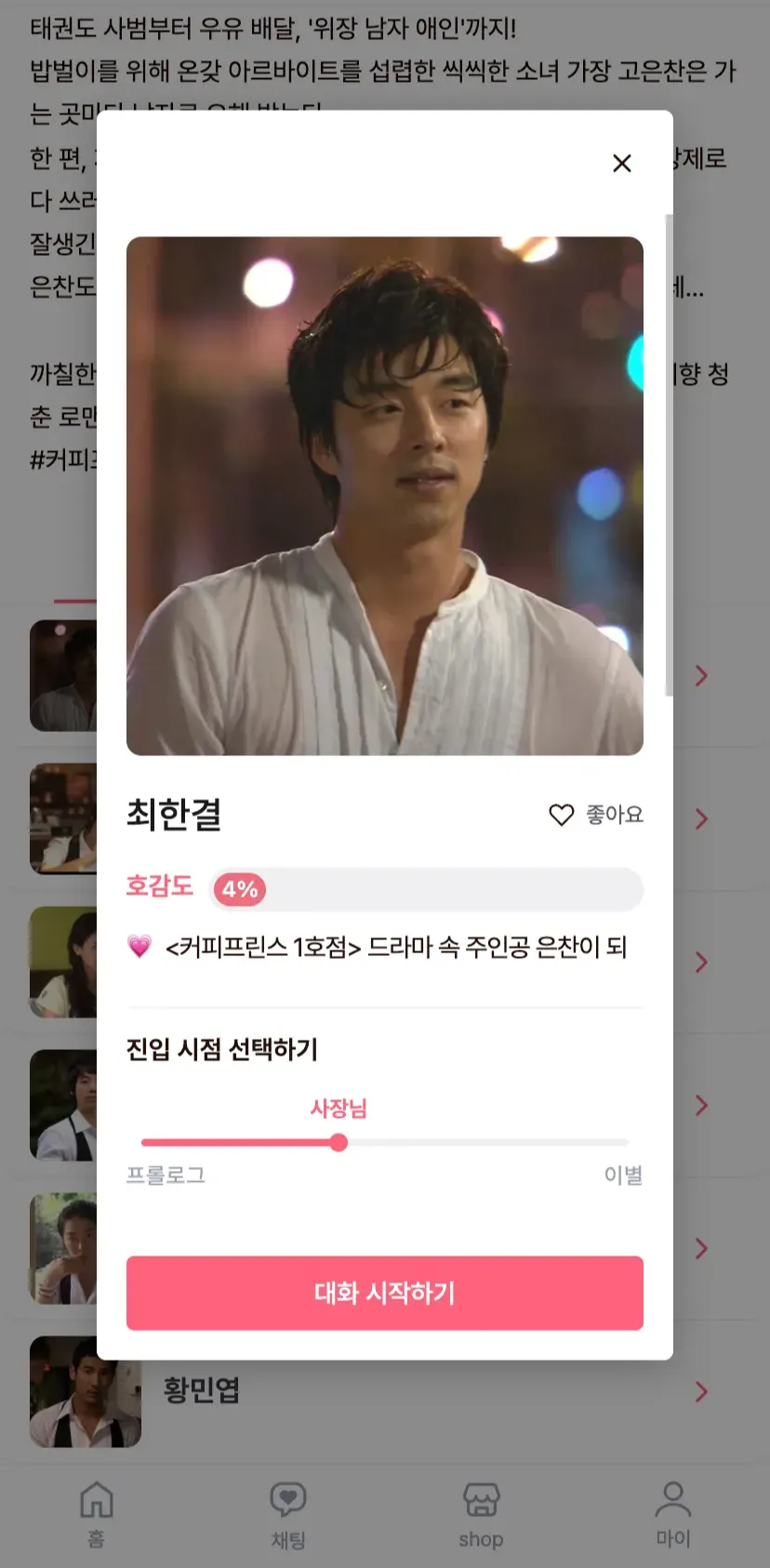Go to the shop tab
The image size is (770, 1568).
pos(481,1514)
